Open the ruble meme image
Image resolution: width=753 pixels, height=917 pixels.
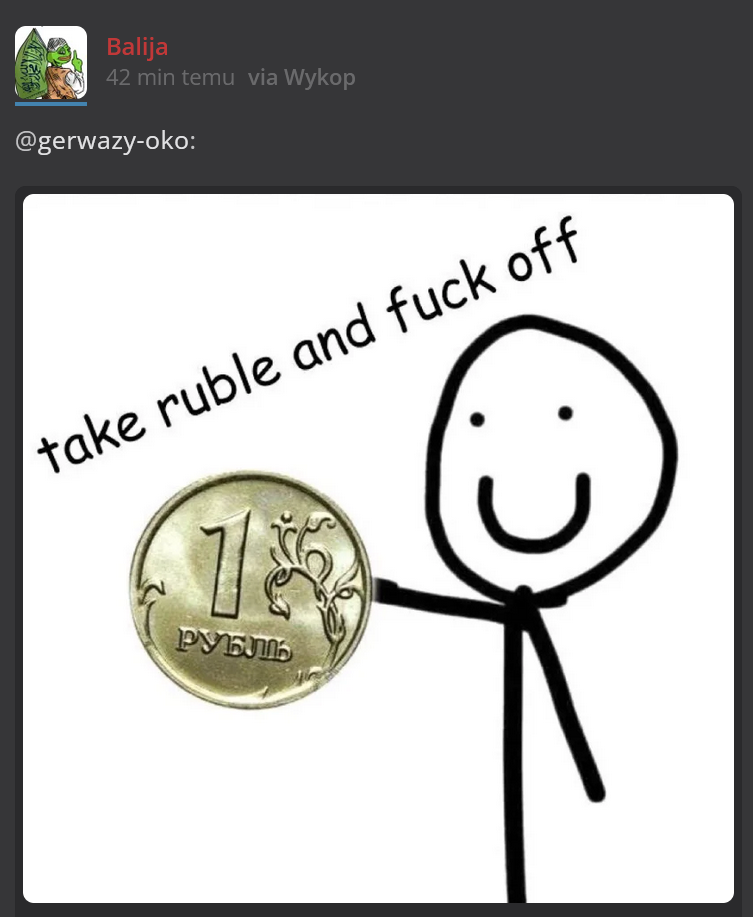tap(378, 548)
